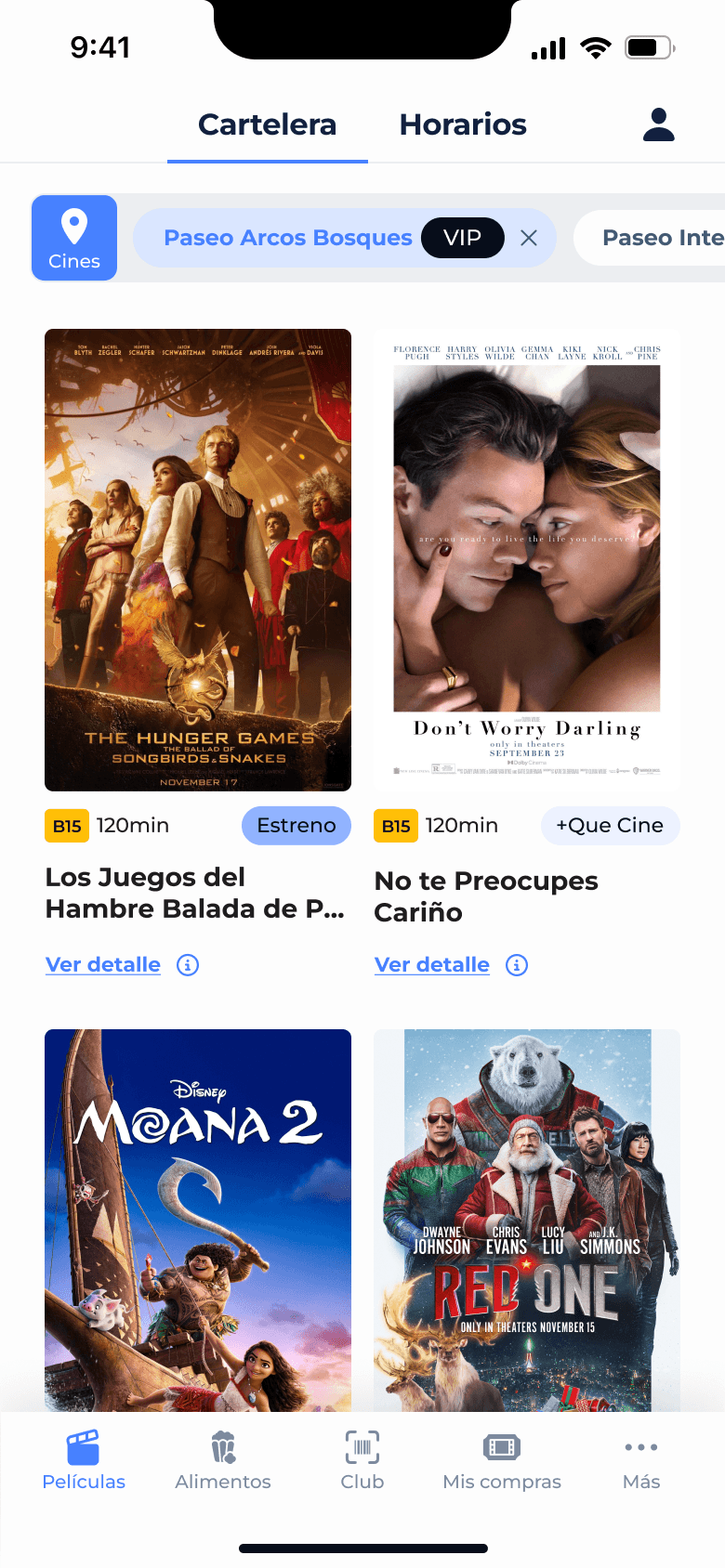Open the Hunger Games movie poster

(x=198, y=559)
